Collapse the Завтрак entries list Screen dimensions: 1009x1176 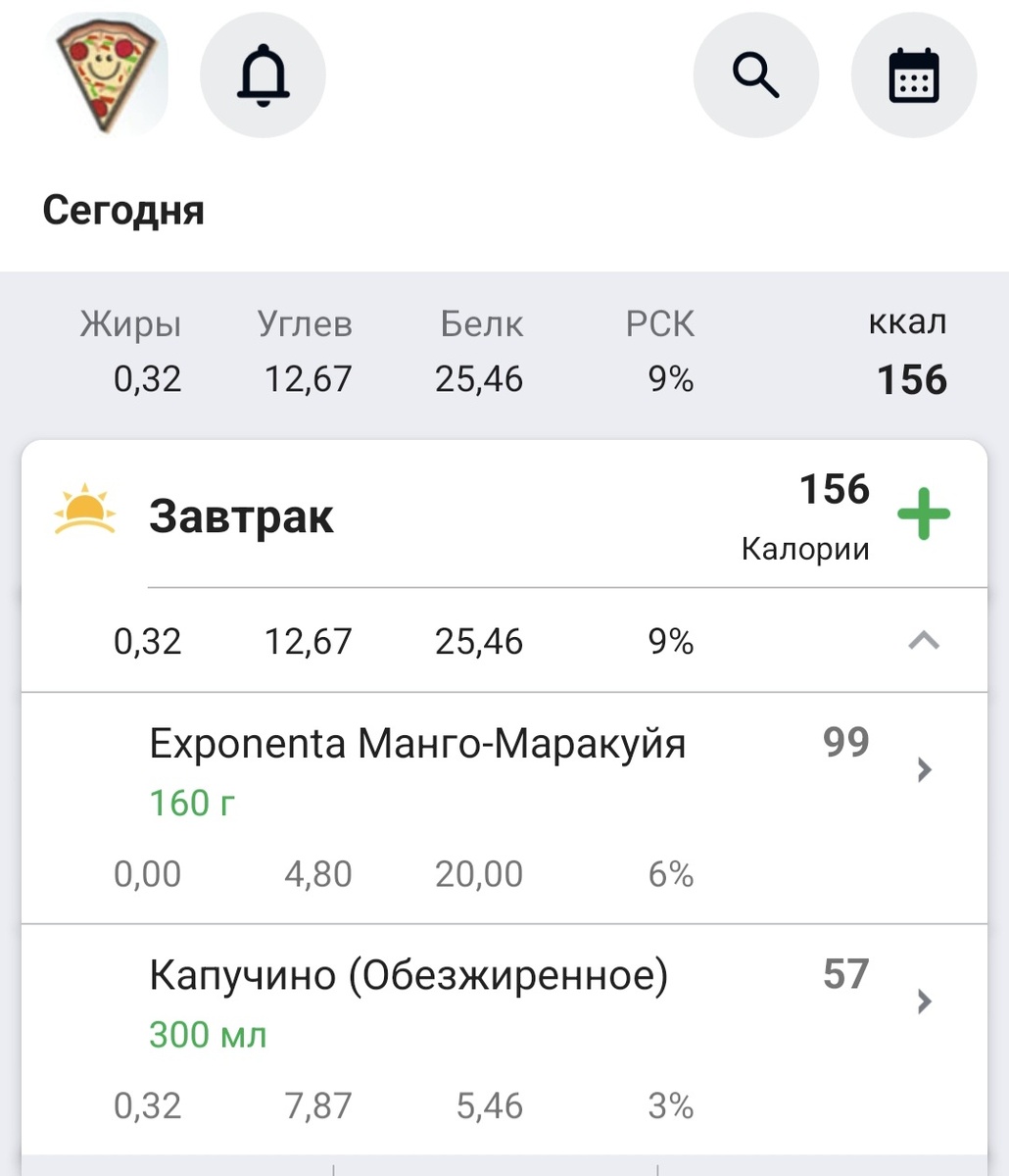[x=922, y=641]
